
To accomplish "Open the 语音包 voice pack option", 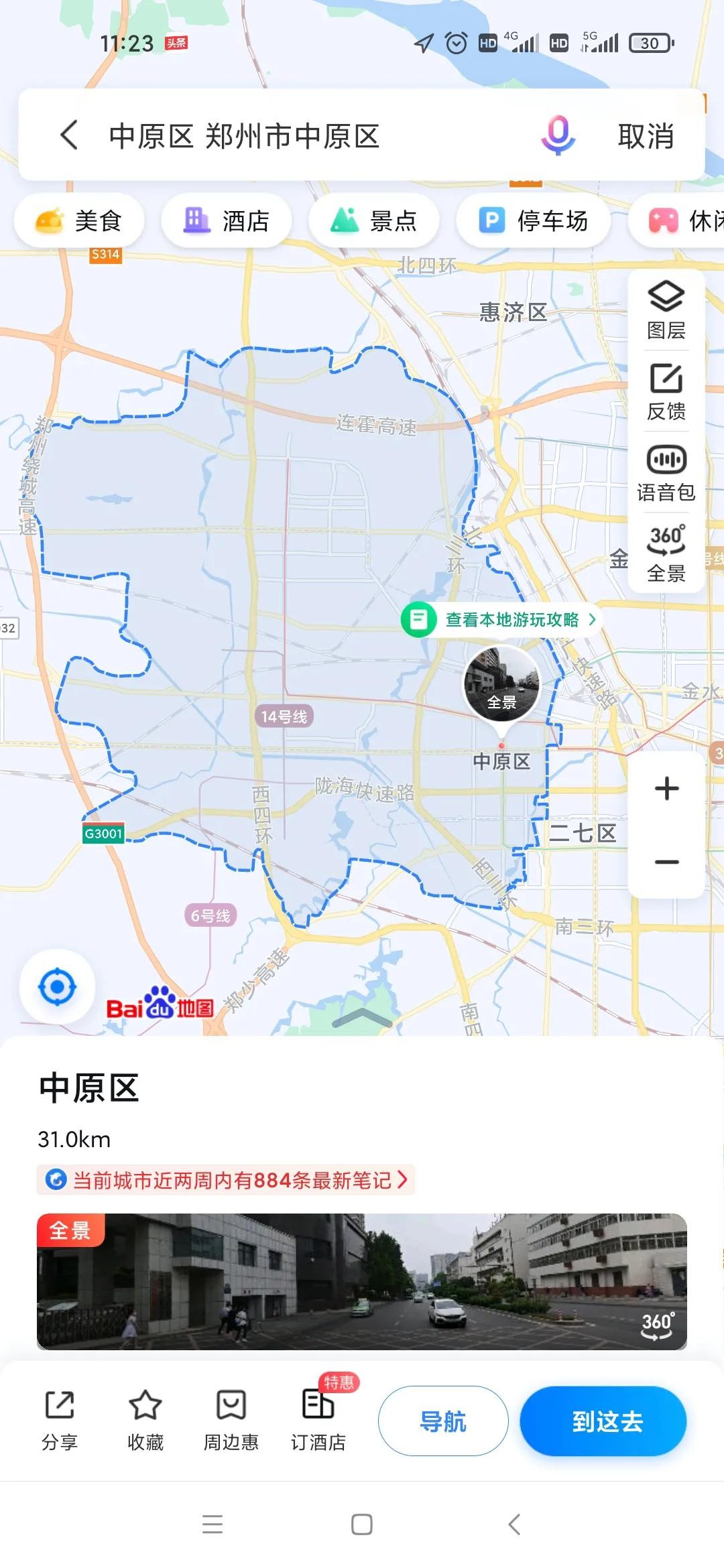I will coord(666,474).
